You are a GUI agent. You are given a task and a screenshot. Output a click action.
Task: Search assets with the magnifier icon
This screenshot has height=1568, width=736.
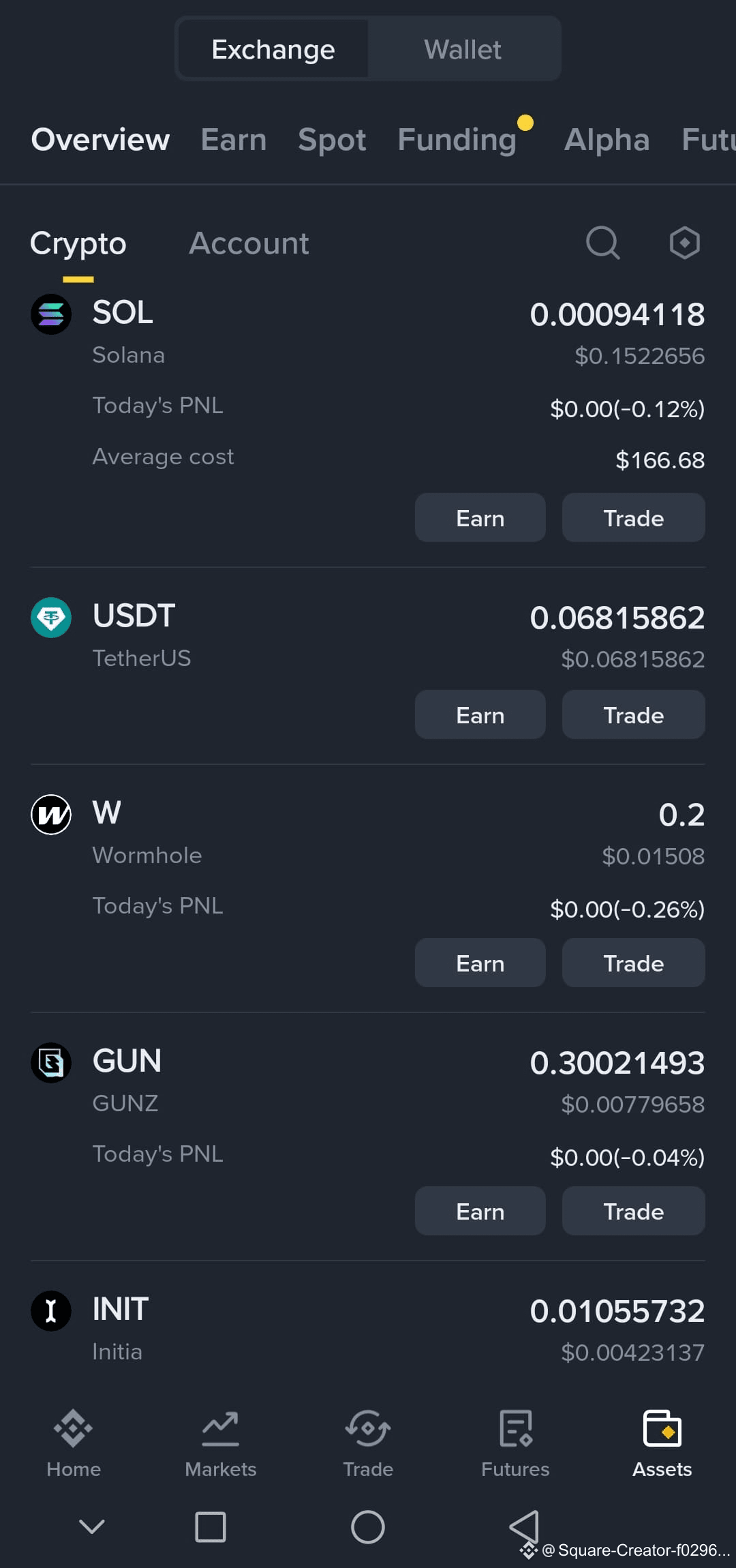(x=603, y=243)
